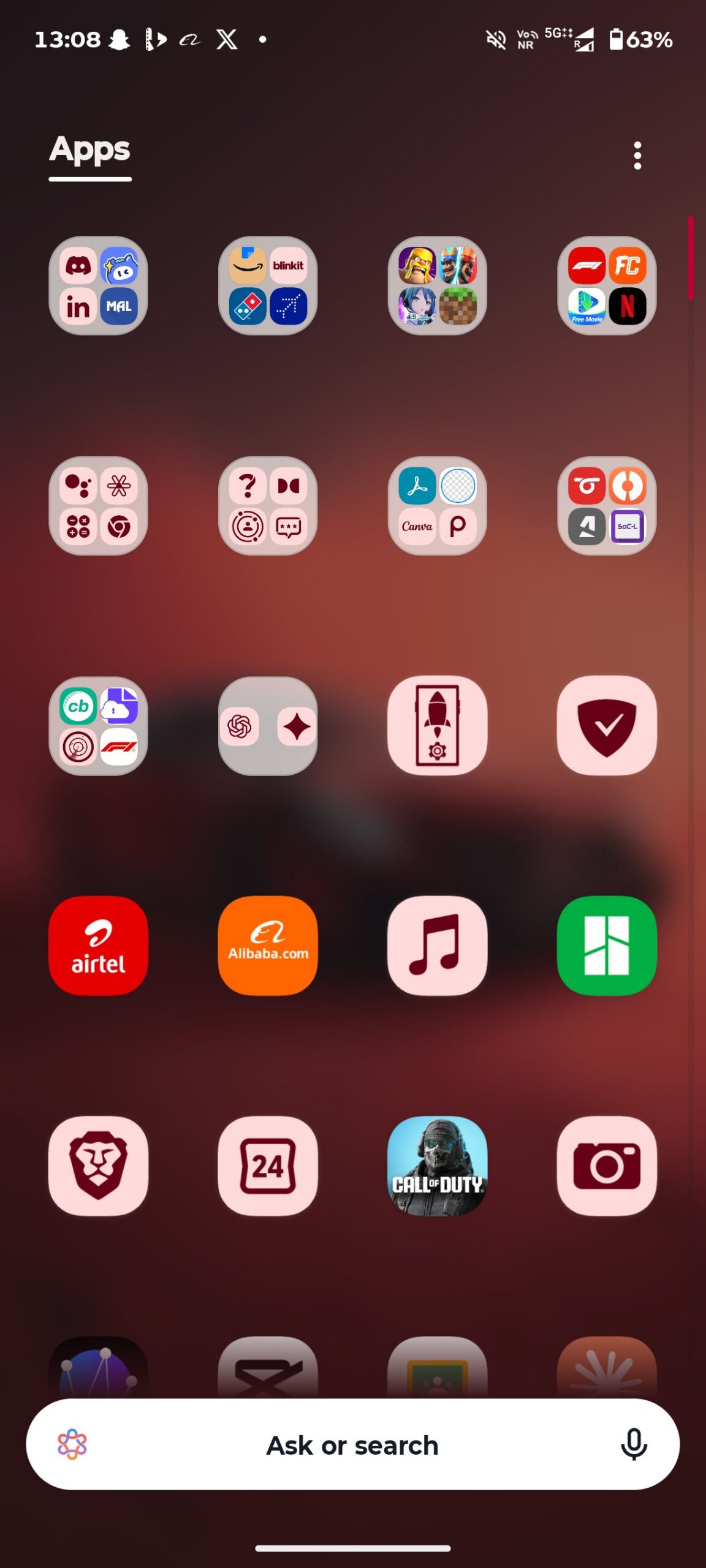
Task: Launch the Brave browser
Action: click(98, 1166)
